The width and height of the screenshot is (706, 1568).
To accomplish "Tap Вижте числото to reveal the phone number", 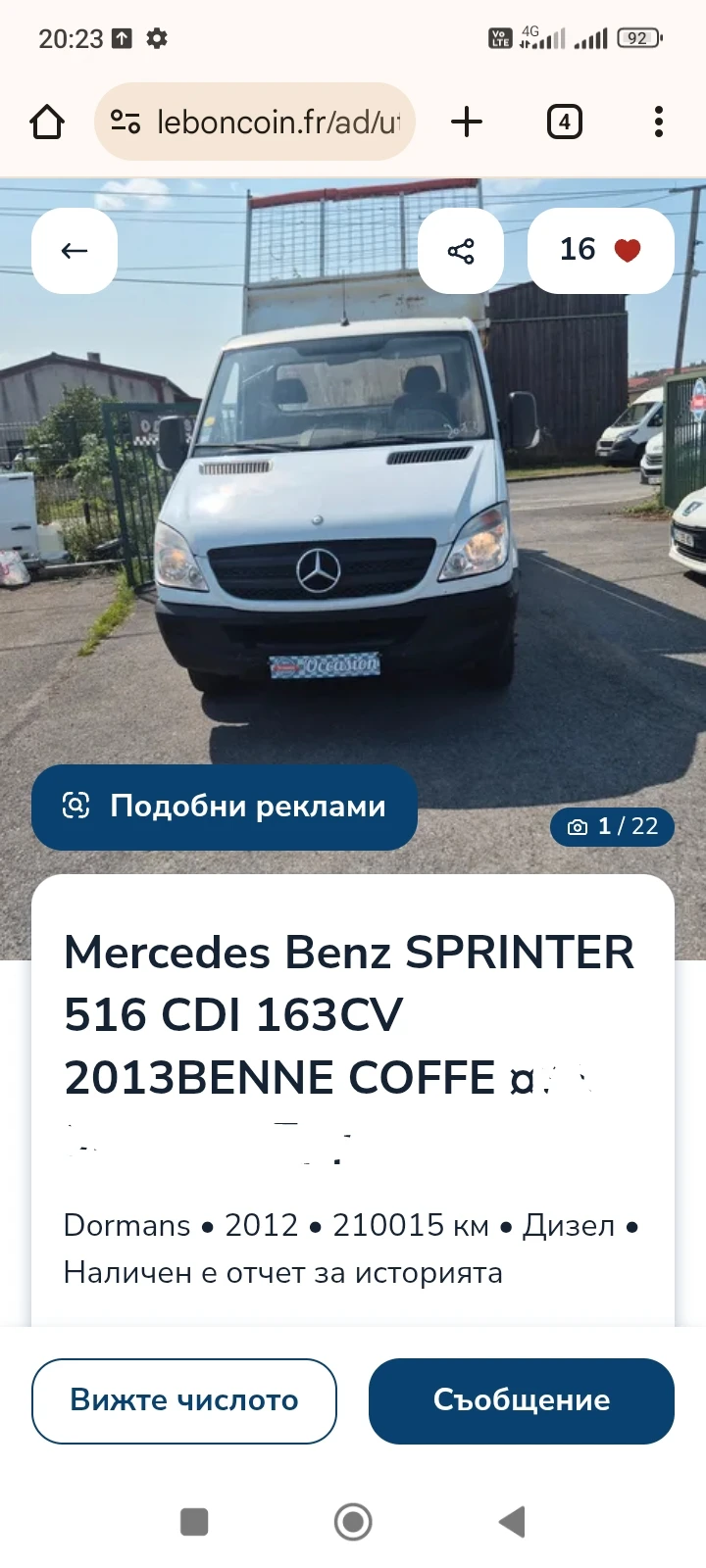I will coord(184,1400).
